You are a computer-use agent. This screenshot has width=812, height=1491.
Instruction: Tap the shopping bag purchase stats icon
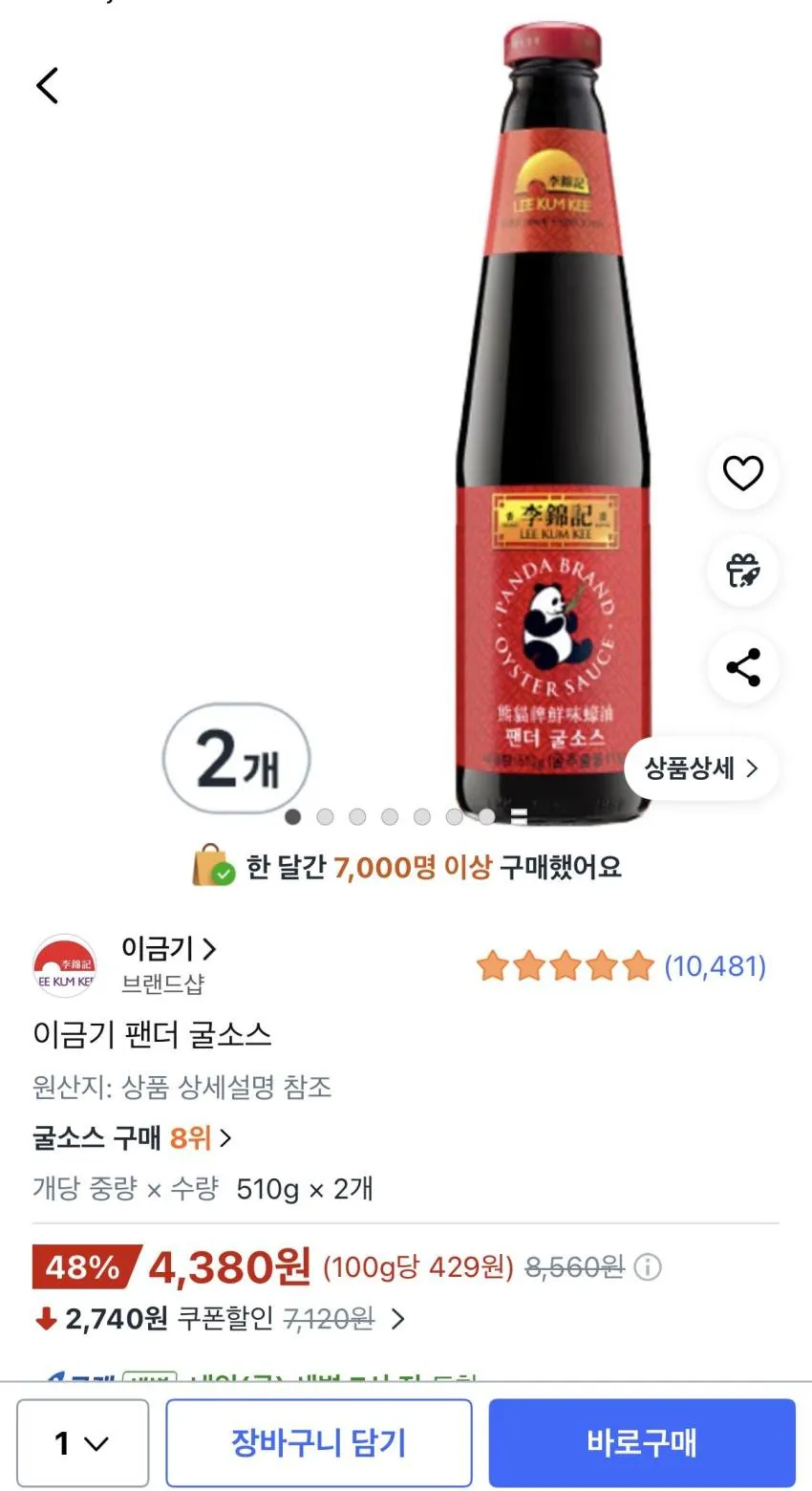[x=215, y=867]
